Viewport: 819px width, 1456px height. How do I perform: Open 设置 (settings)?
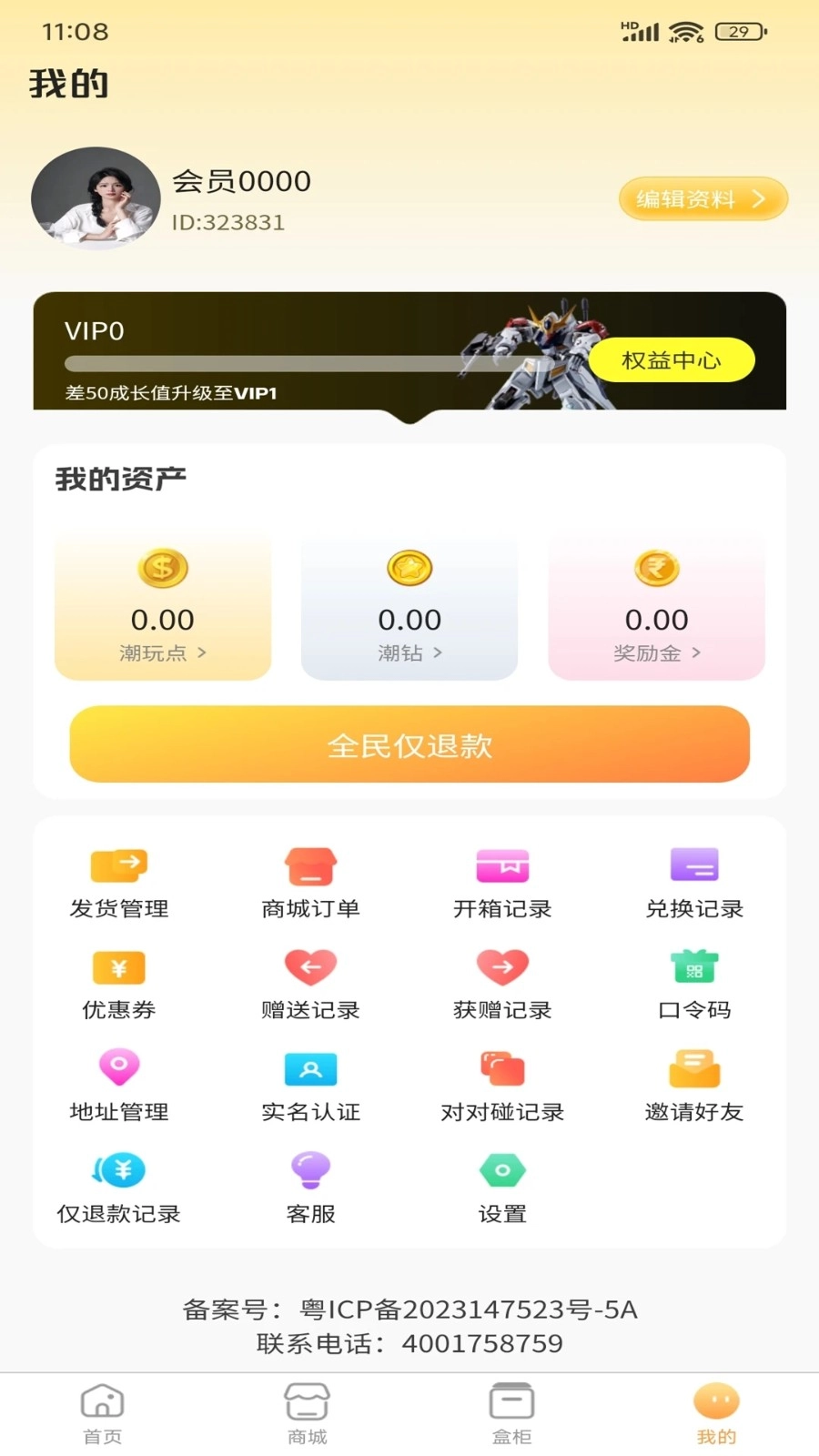pos(501,1188)
